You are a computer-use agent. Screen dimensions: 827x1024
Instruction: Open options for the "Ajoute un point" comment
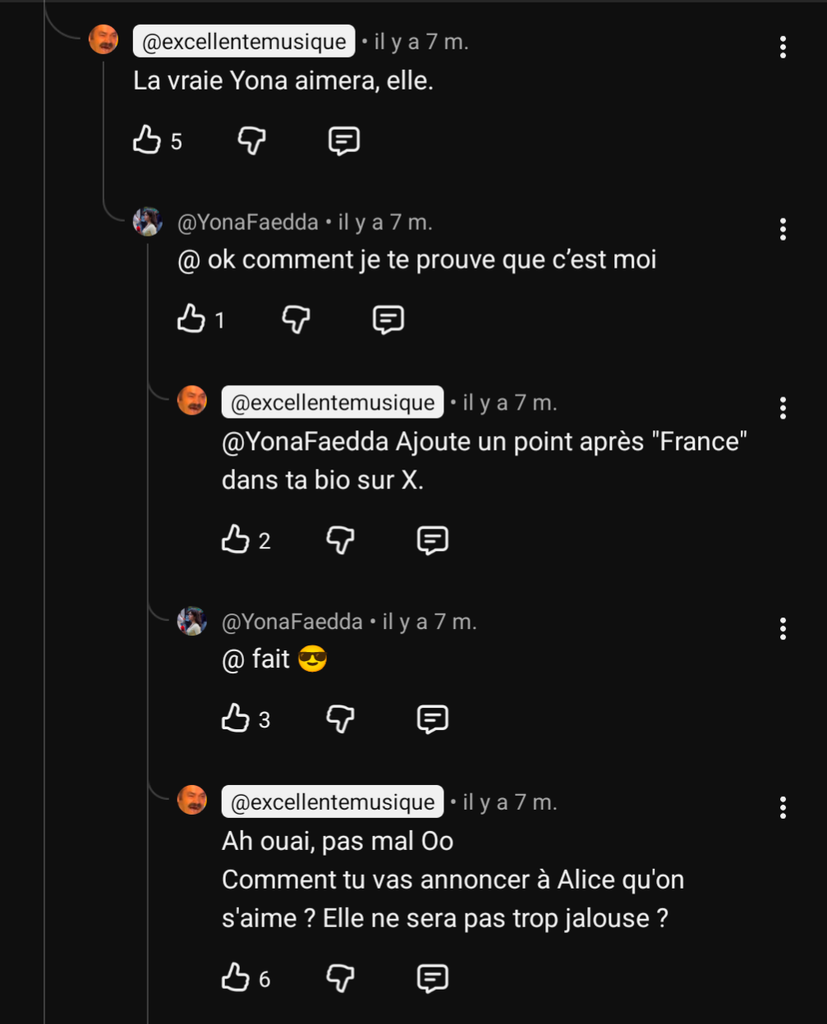tap(783, 408)
